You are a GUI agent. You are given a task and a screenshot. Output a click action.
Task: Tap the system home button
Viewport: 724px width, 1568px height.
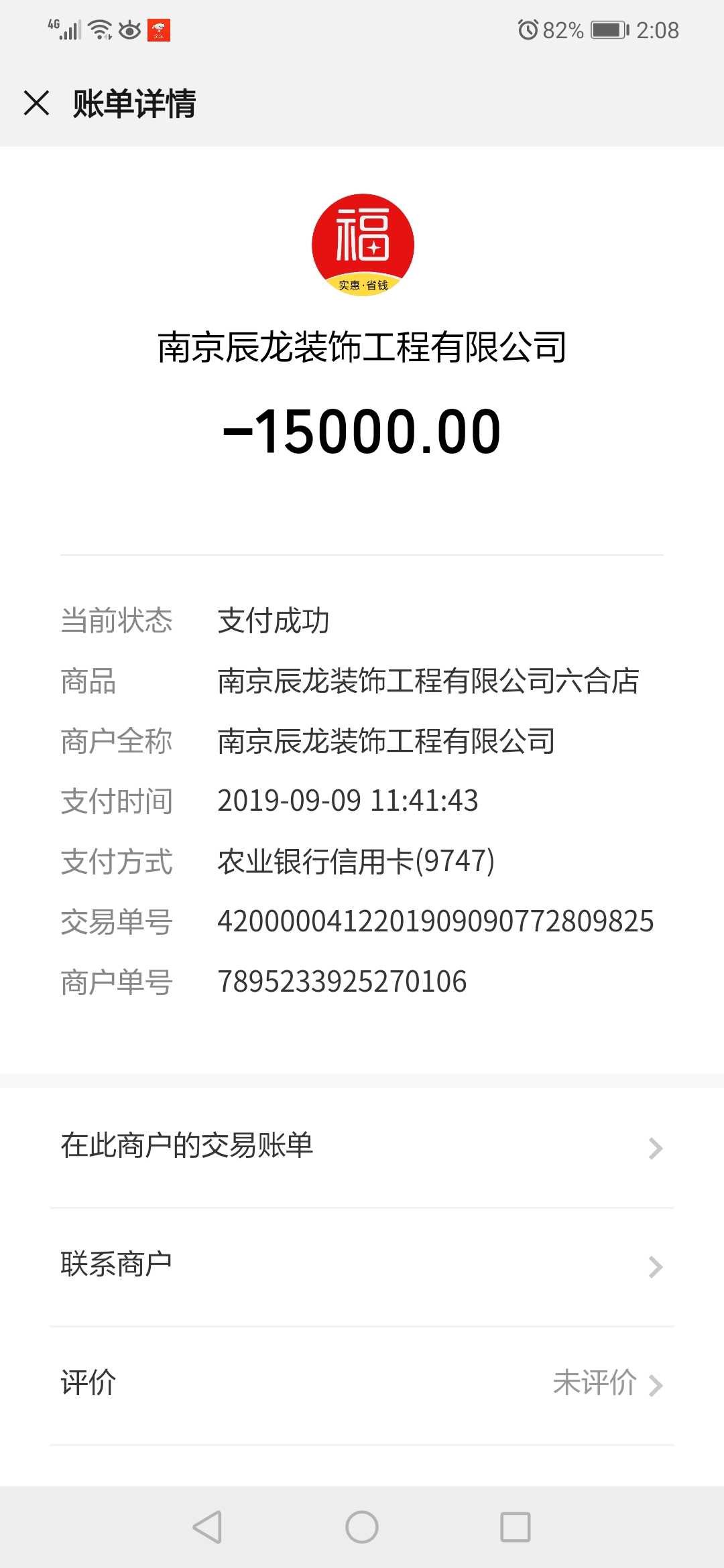tap(362, 1527)
